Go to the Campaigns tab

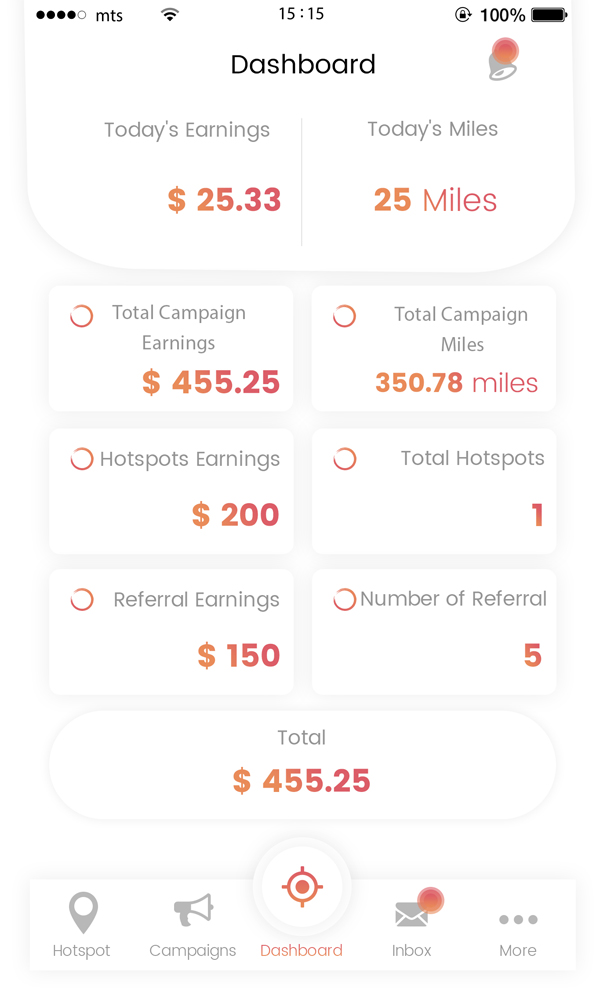click(193, 925)
